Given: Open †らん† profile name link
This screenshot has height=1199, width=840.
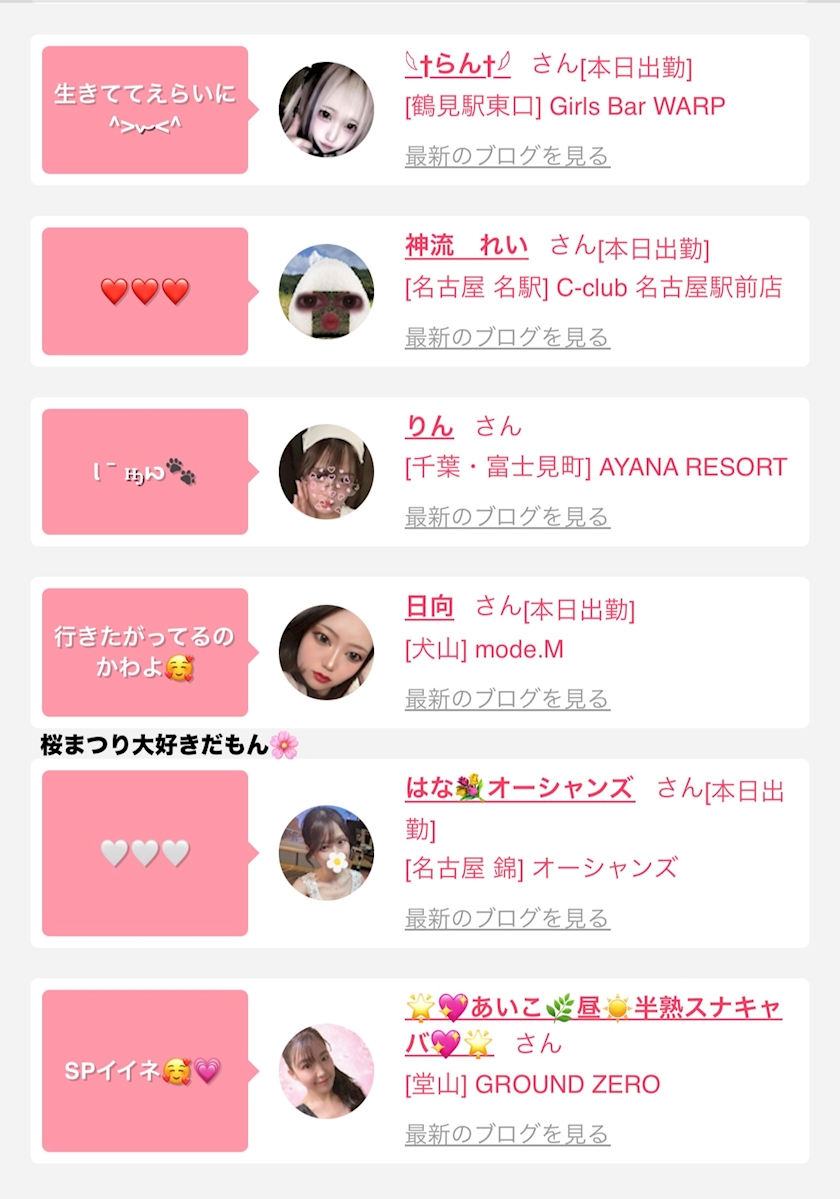Looking at the screenshot, I should [x=457, y=64].
